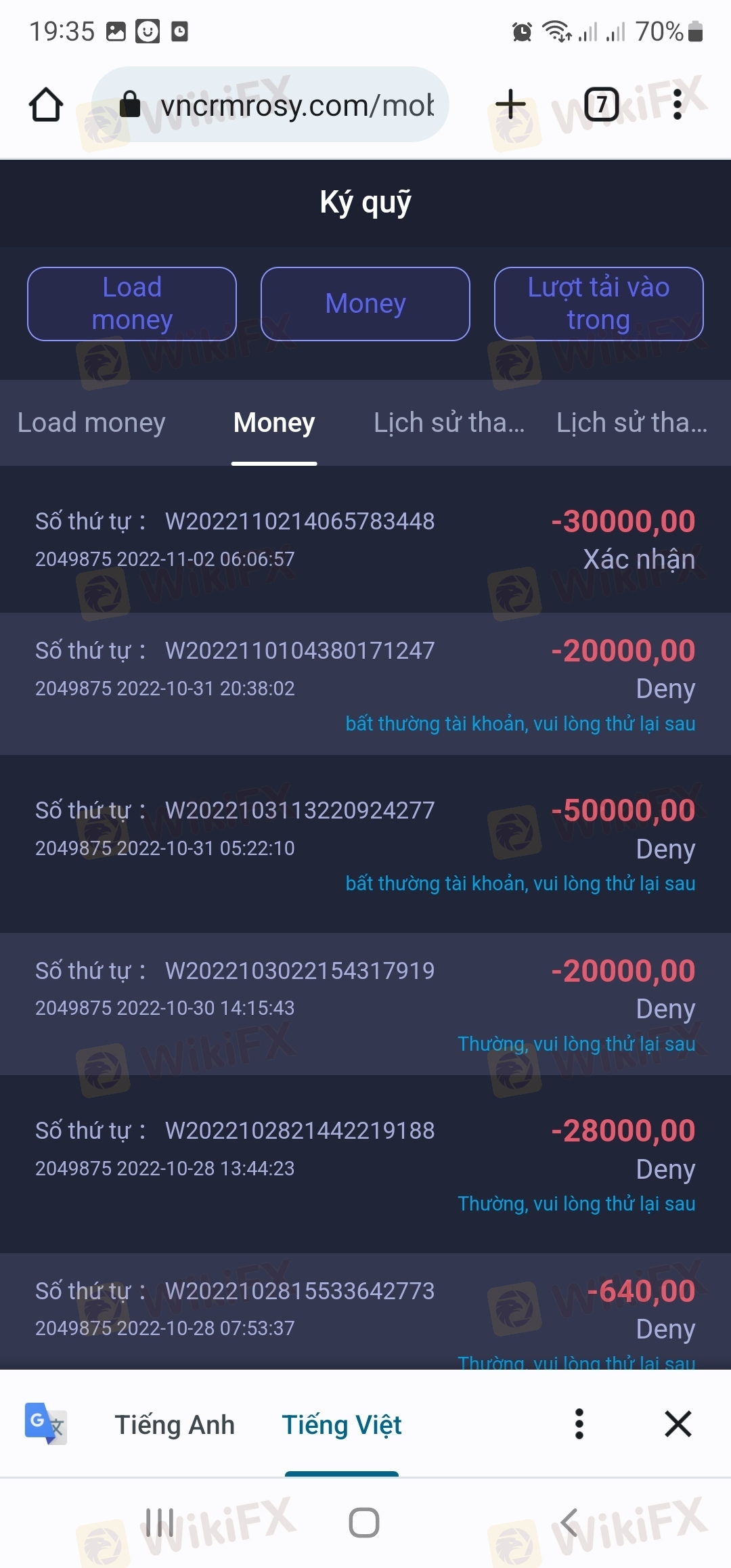Open the tab switcher showing 7

[601, 104]
